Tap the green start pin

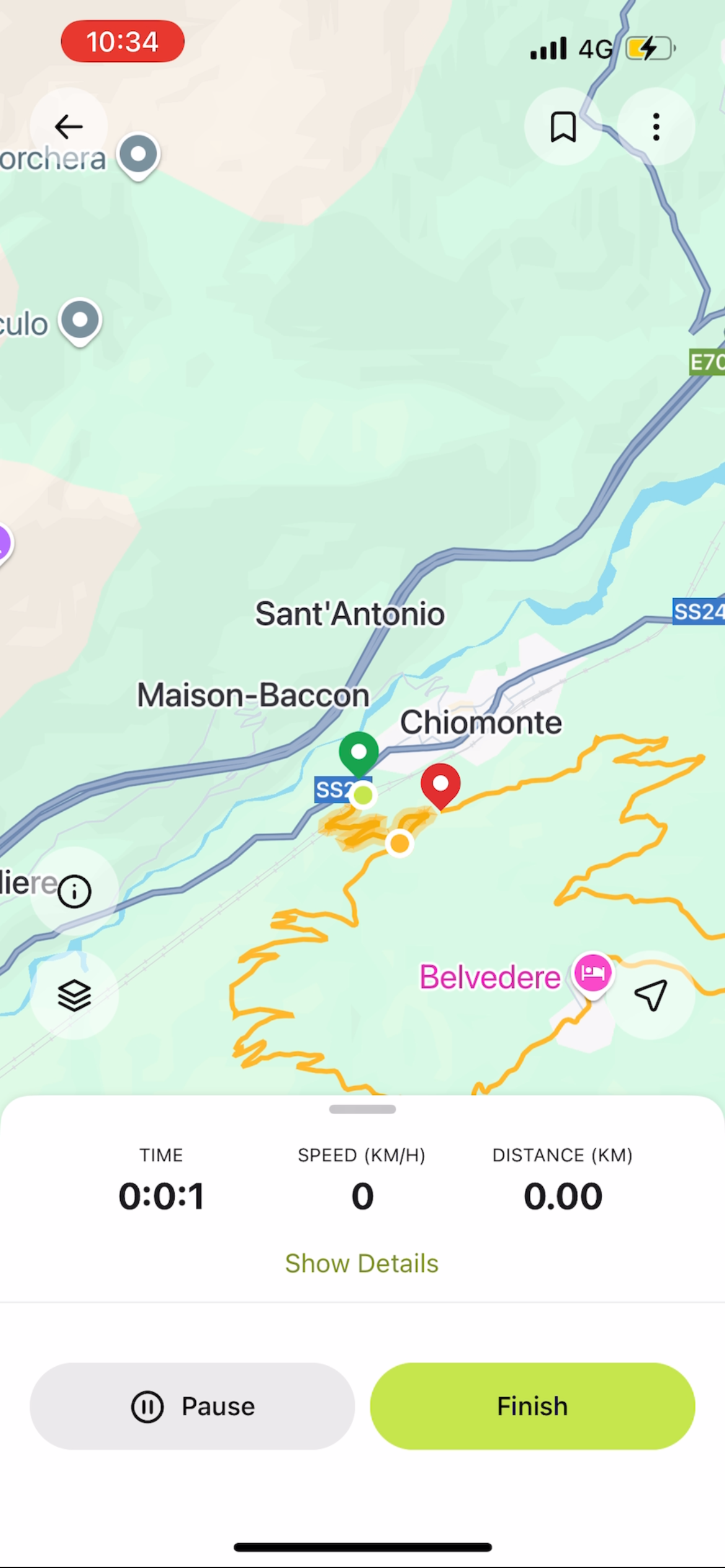(x=359, y=752)
